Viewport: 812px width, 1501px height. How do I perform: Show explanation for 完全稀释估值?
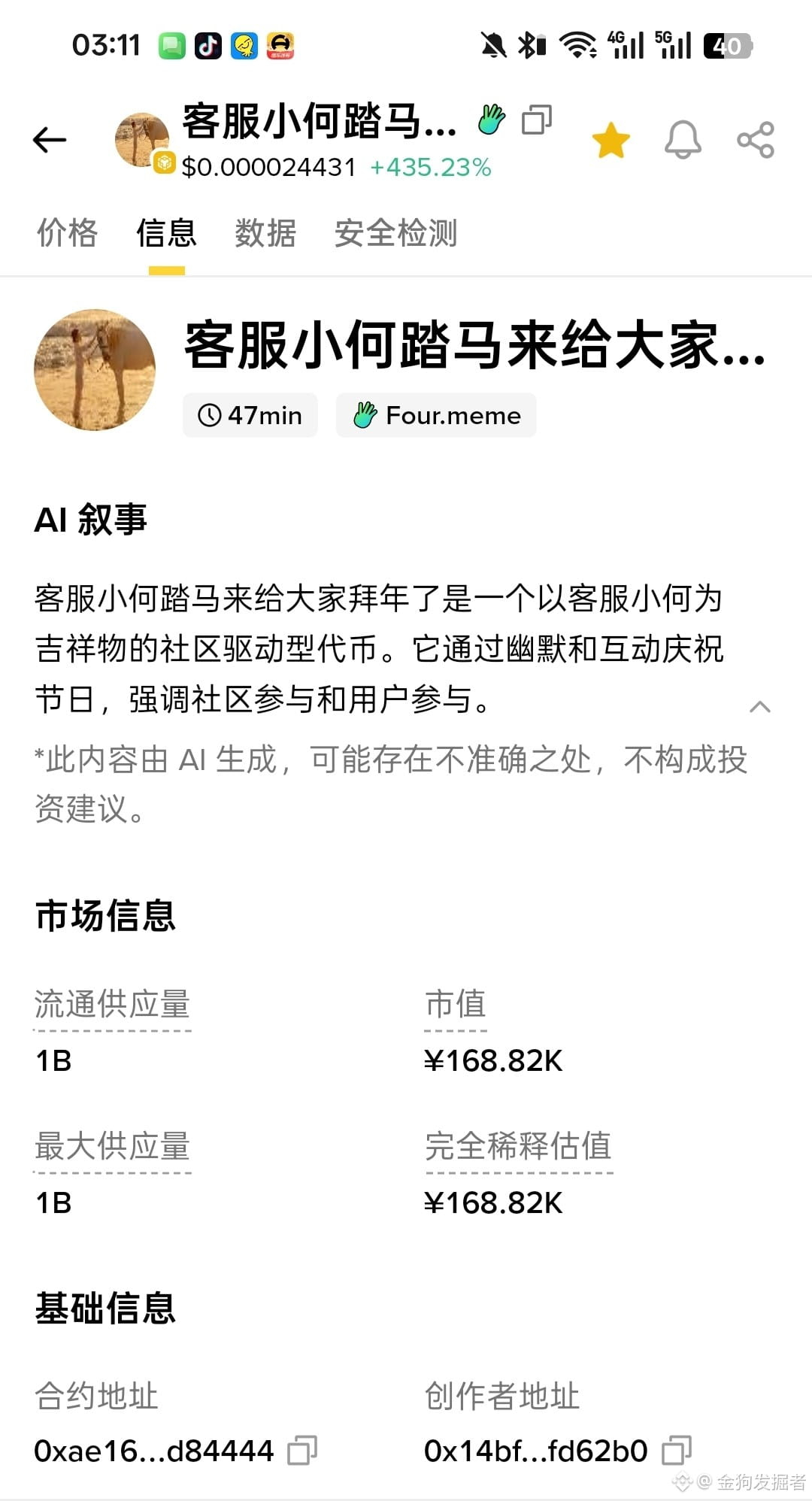tap(518, 1147)
